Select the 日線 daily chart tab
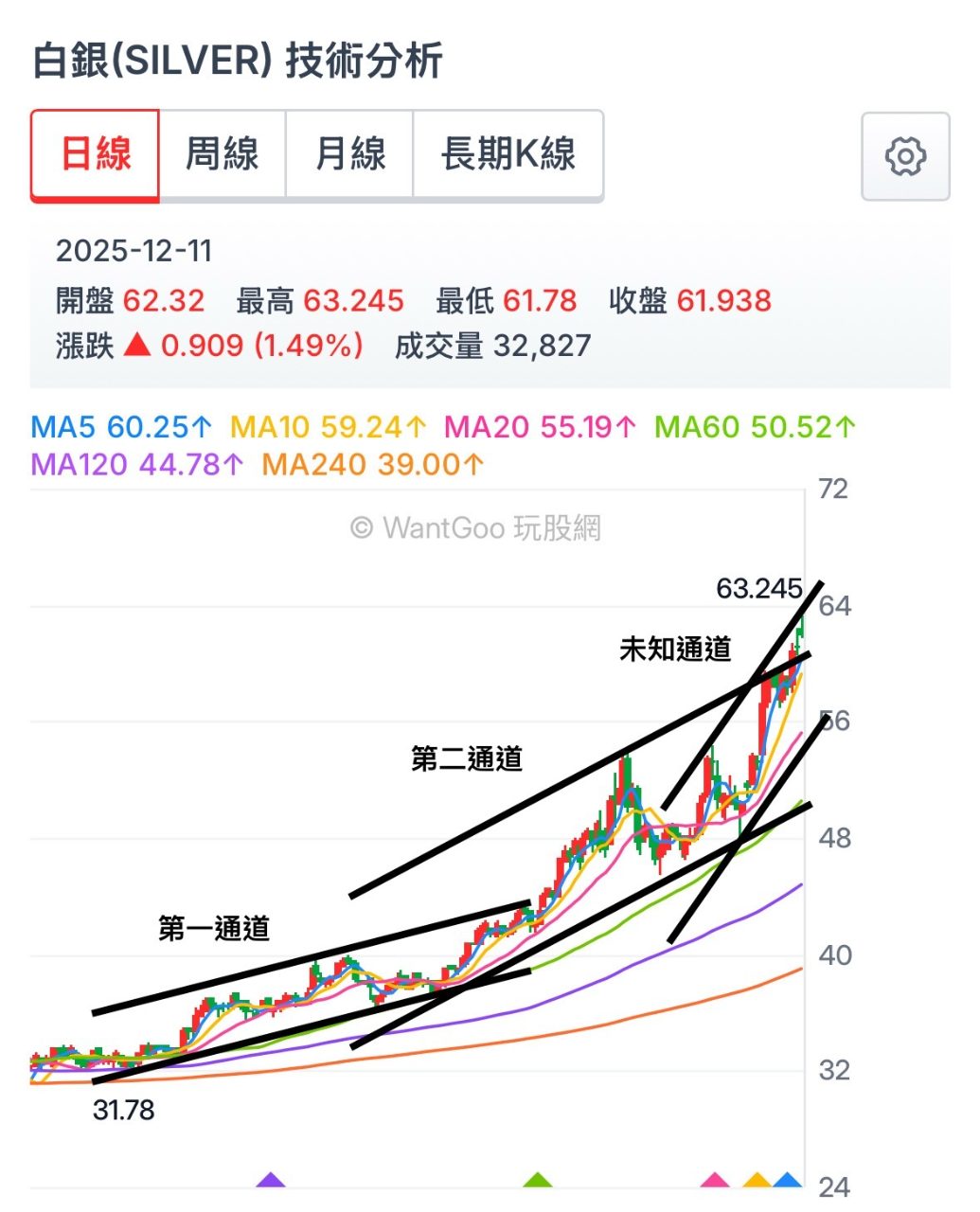This screenshot has height=1212, width=980. 96,154
